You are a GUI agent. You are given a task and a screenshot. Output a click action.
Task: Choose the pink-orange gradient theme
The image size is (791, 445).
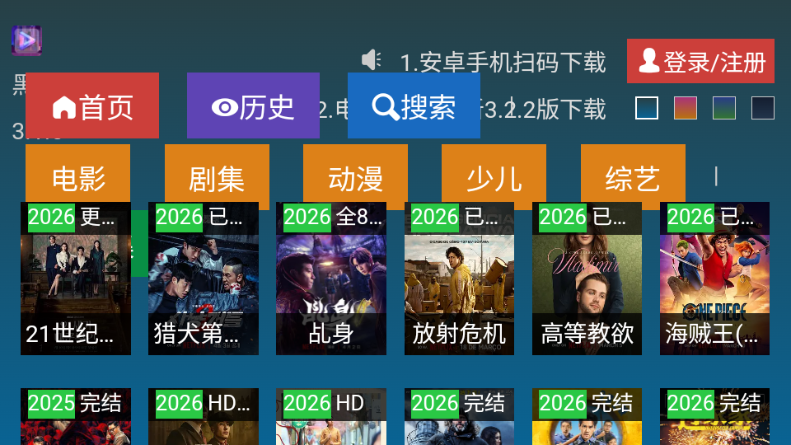(x=685, y=107)
